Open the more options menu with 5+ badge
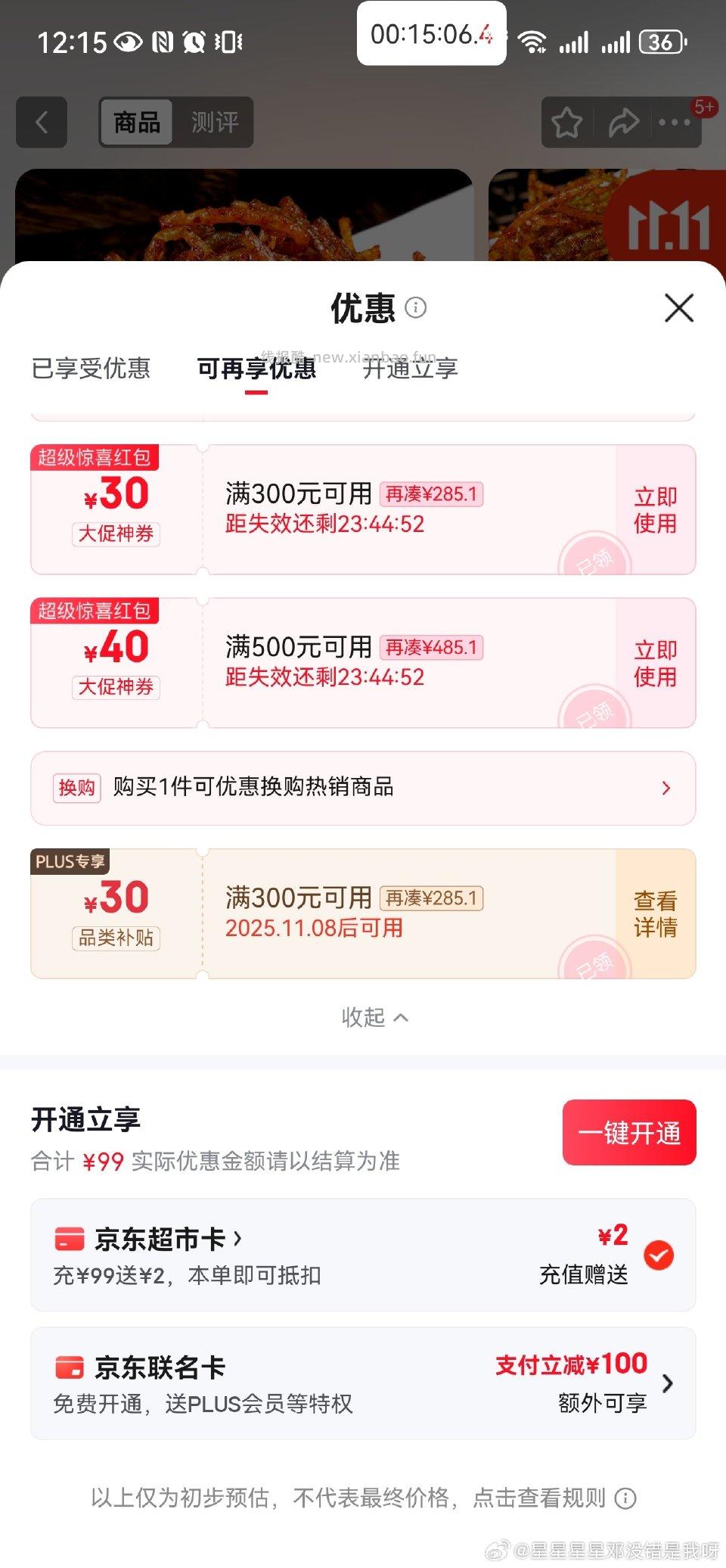This screenshot has width=726, height=1568. click(x=672, y=123)
